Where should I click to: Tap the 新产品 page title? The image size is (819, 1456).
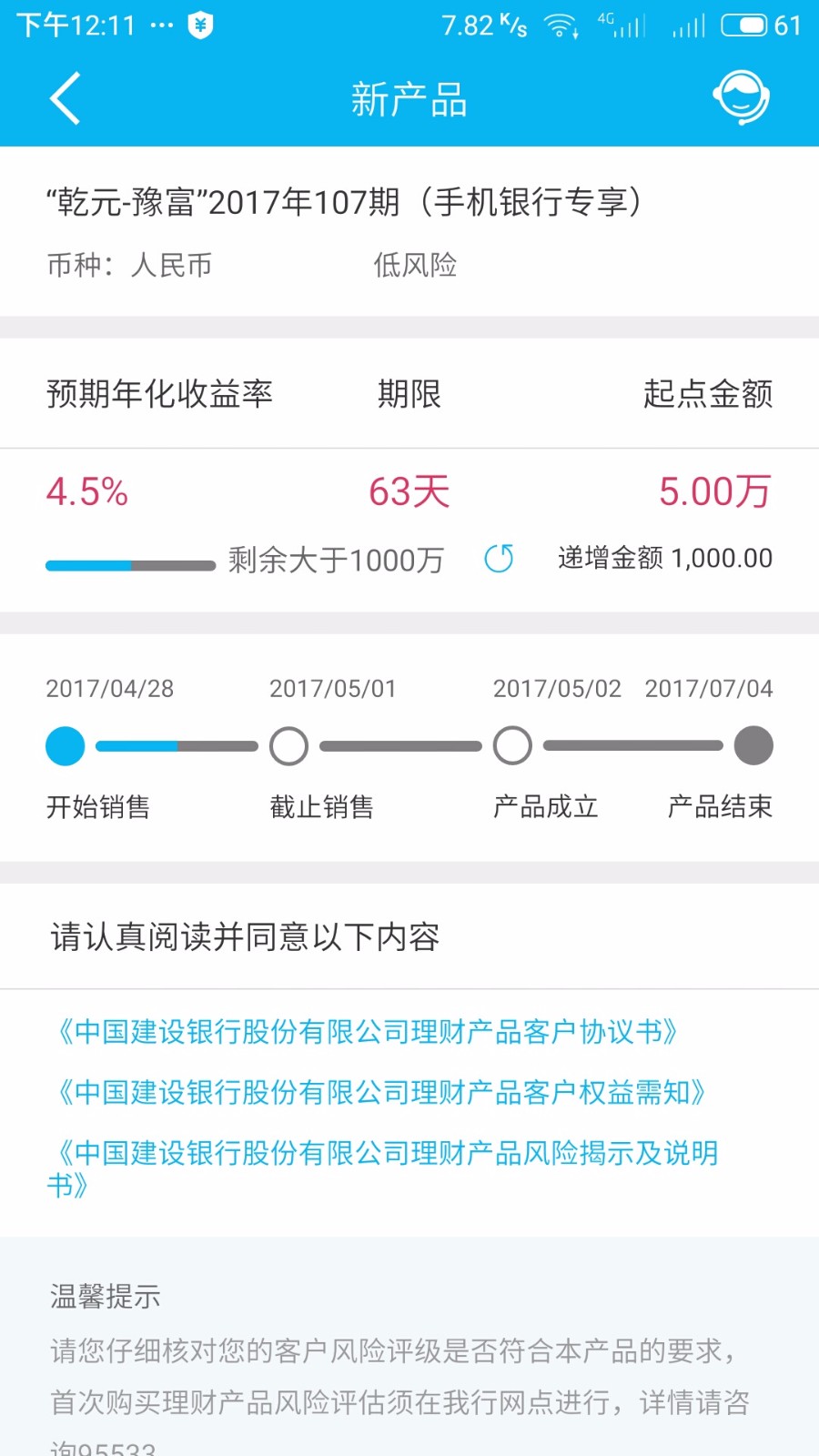pyautogui.click(x=409, y=98)
